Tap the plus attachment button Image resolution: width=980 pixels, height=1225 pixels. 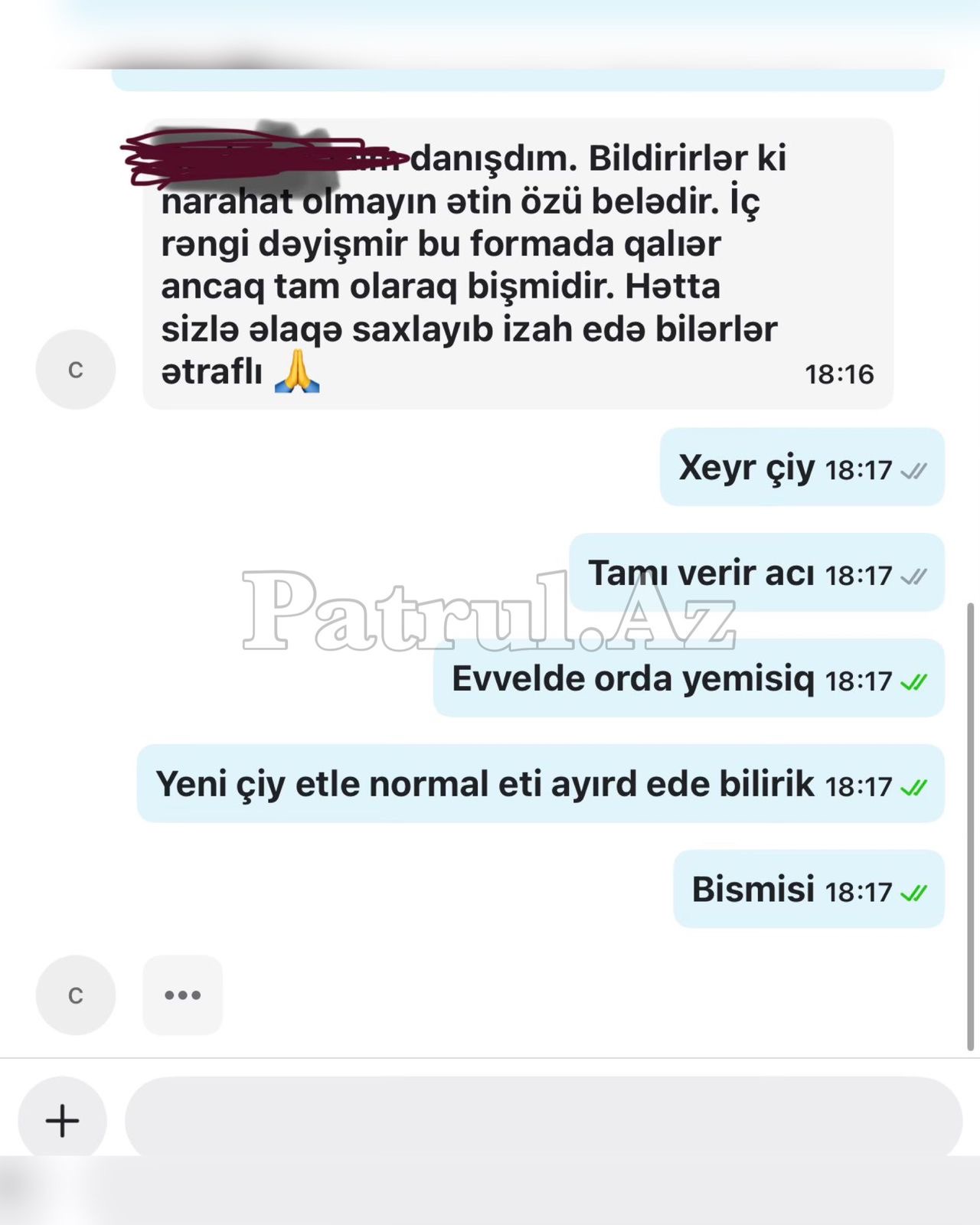62,1120
